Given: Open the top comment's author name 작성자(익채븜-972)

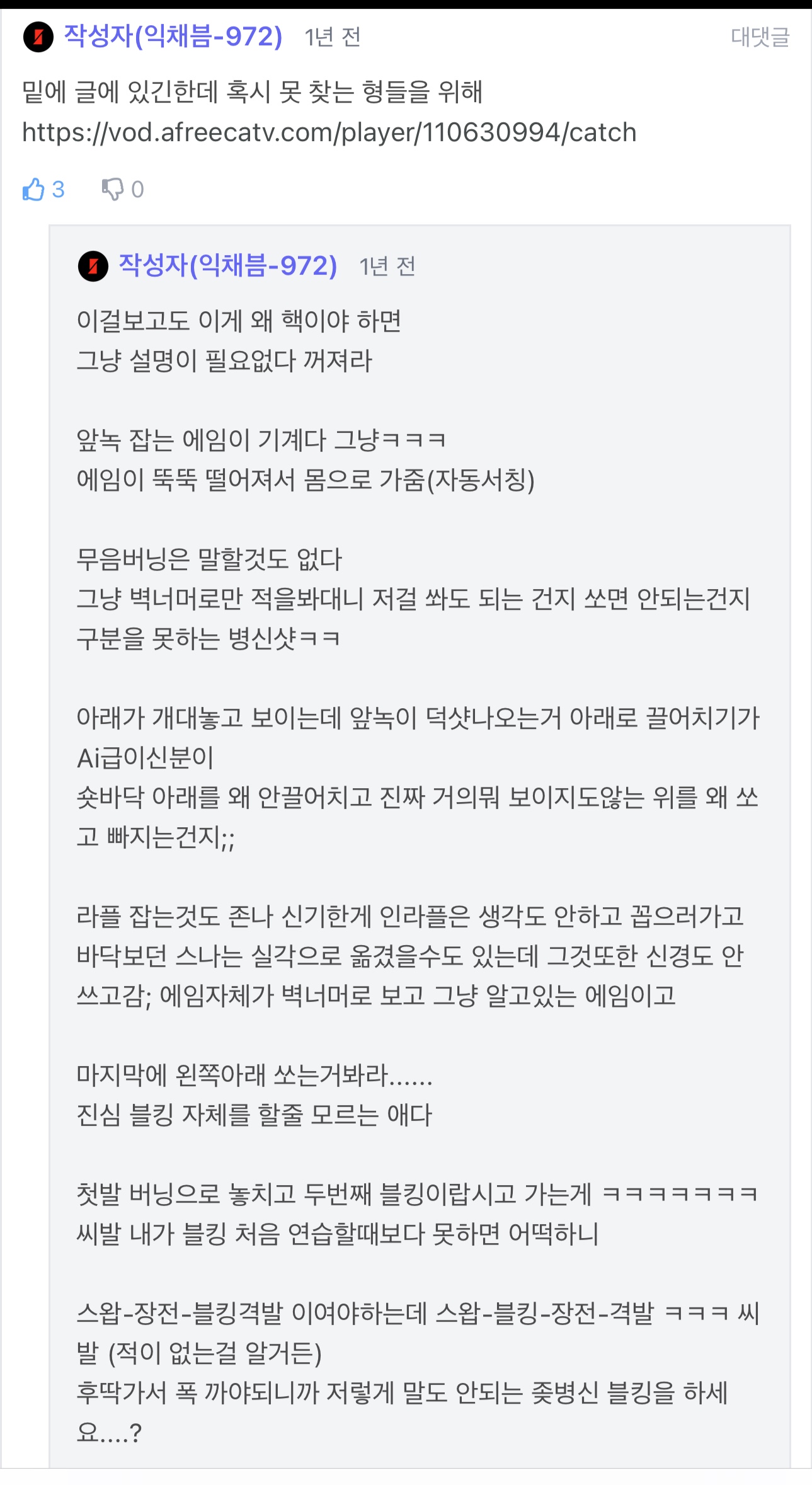Looking at the screenshot, I should 173,37.
